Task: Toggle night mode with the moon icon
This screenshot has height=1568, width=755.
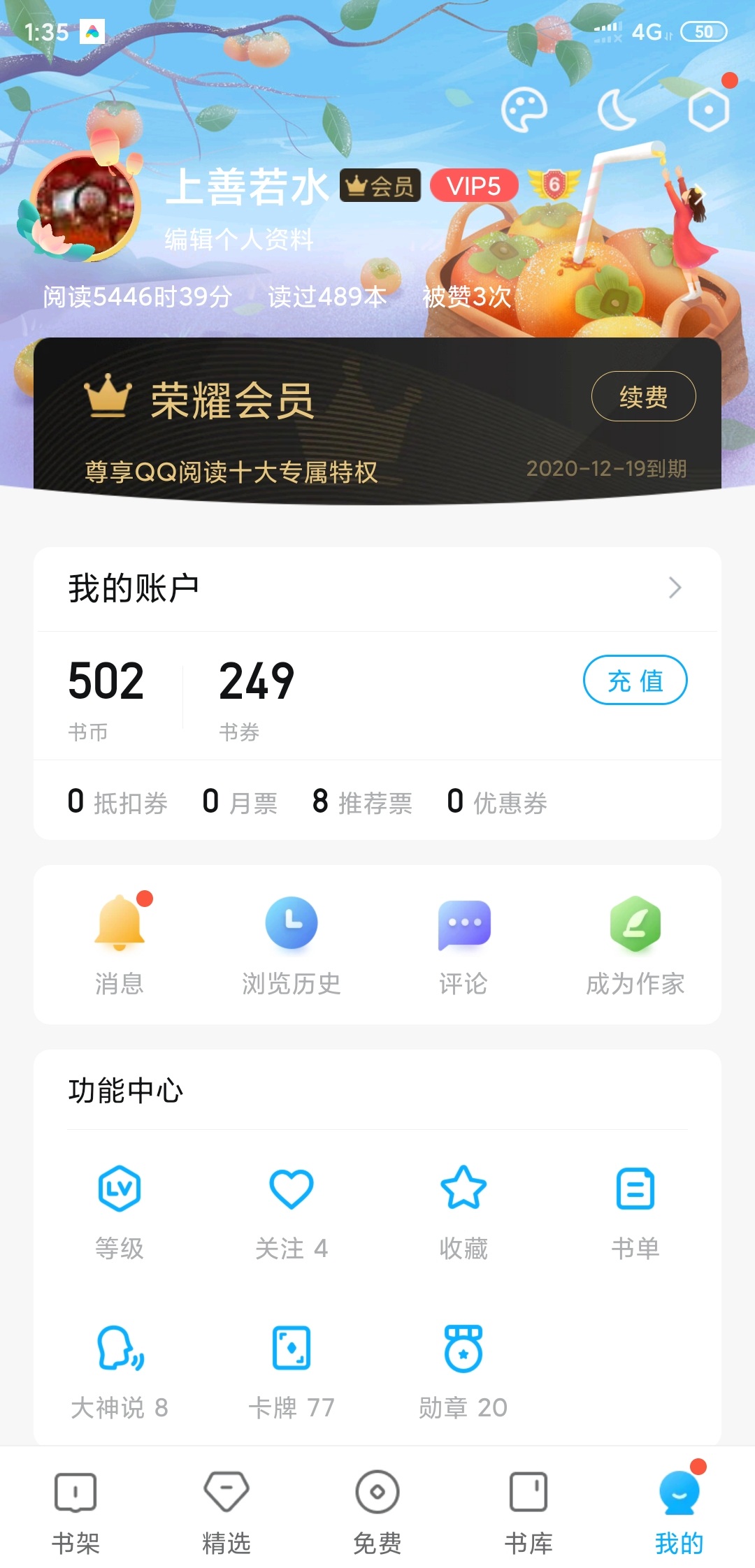Action: pos(617,110)
